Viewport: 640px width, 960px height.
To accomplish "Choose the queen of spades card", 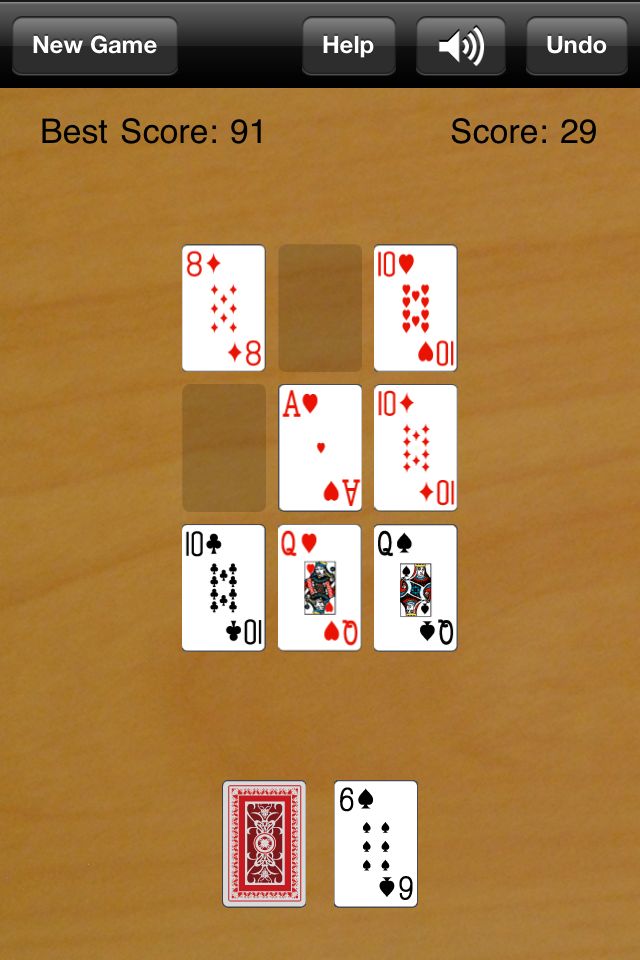I will pos(415,588).
